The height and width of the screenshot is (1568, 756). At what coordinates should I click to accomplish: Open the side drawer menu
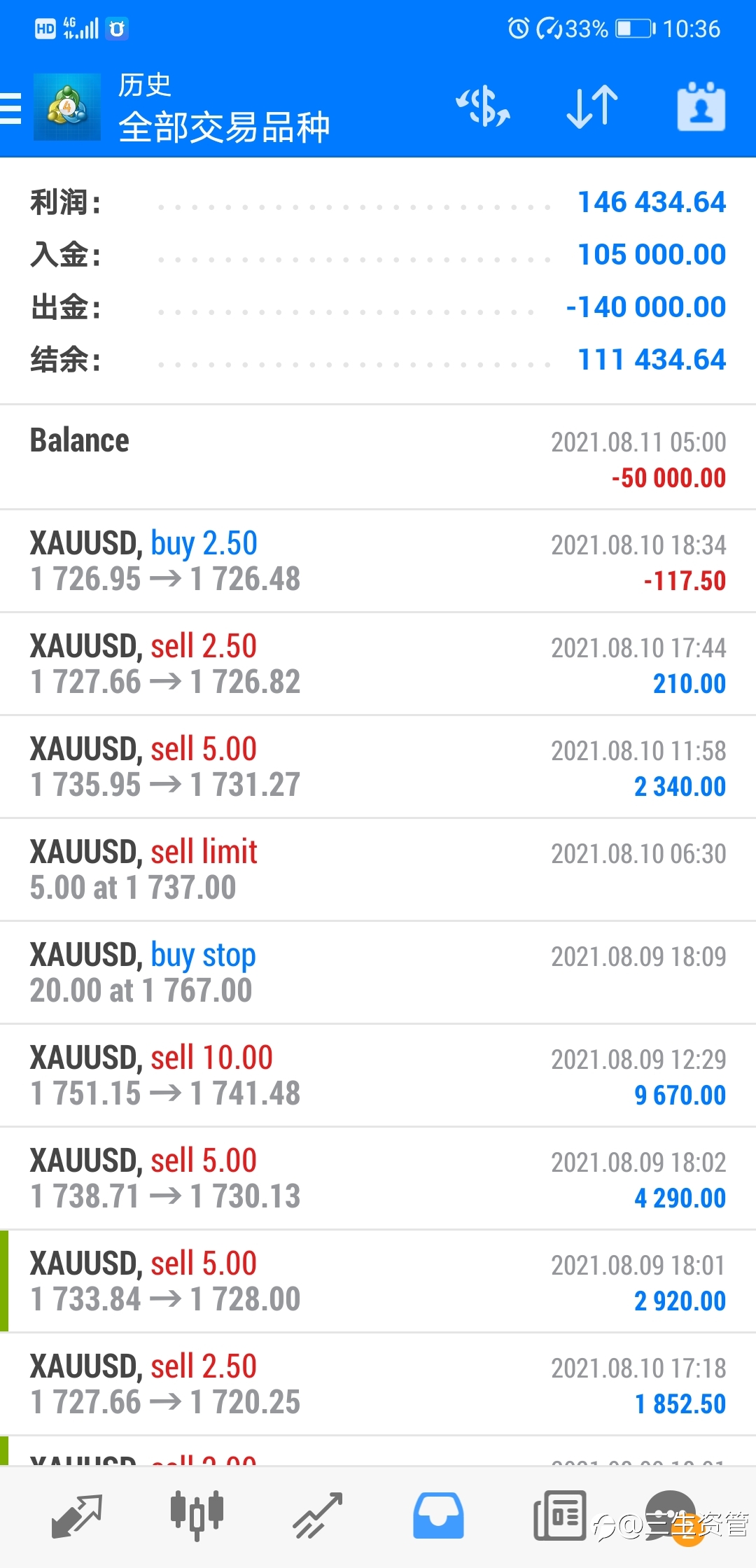click(x=10, y=108)
